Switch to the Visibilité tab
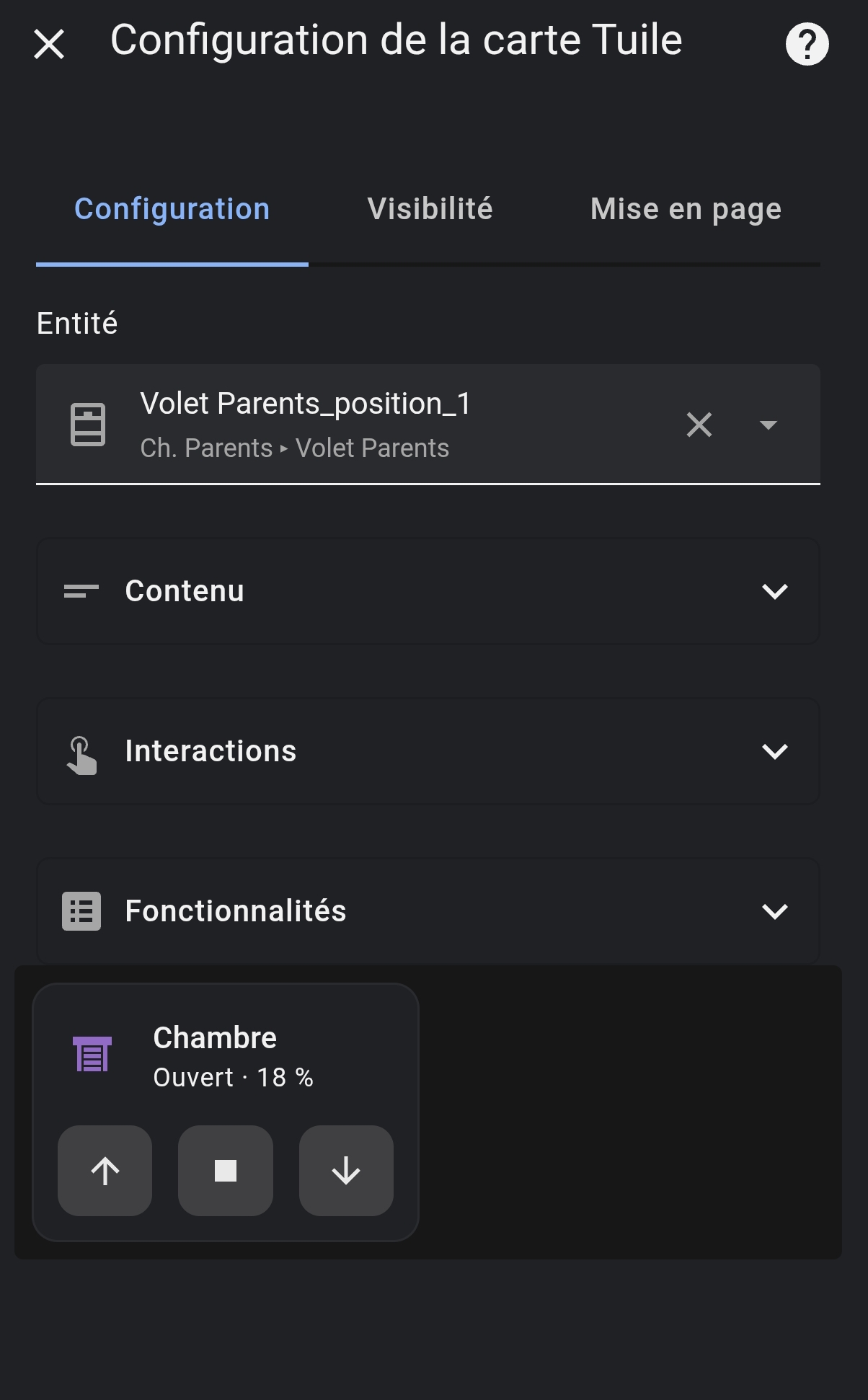Screen dimensions: 868x1400 [x=430, y=209]
